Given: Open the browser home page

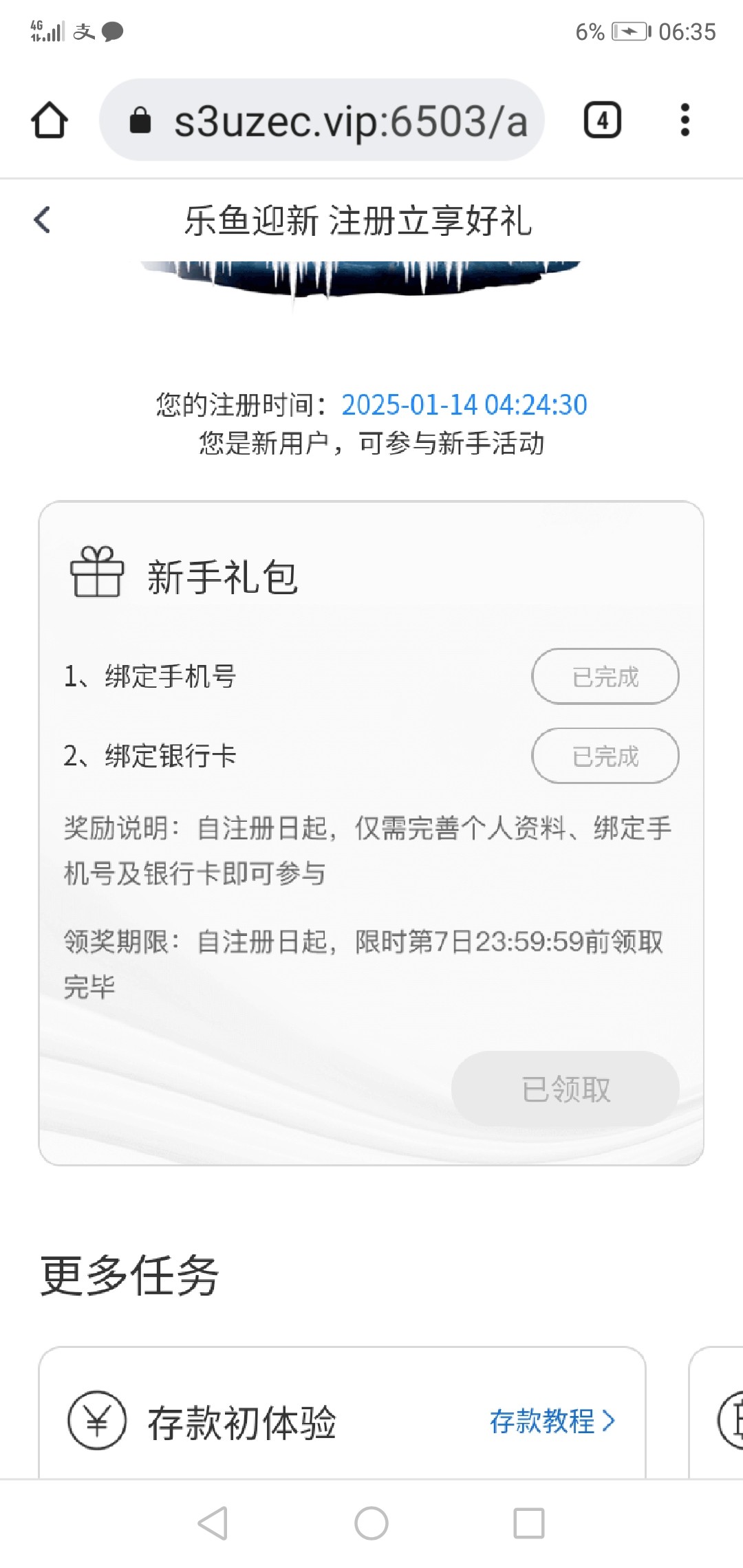Looking at the screenshot, I should [50, 120].
